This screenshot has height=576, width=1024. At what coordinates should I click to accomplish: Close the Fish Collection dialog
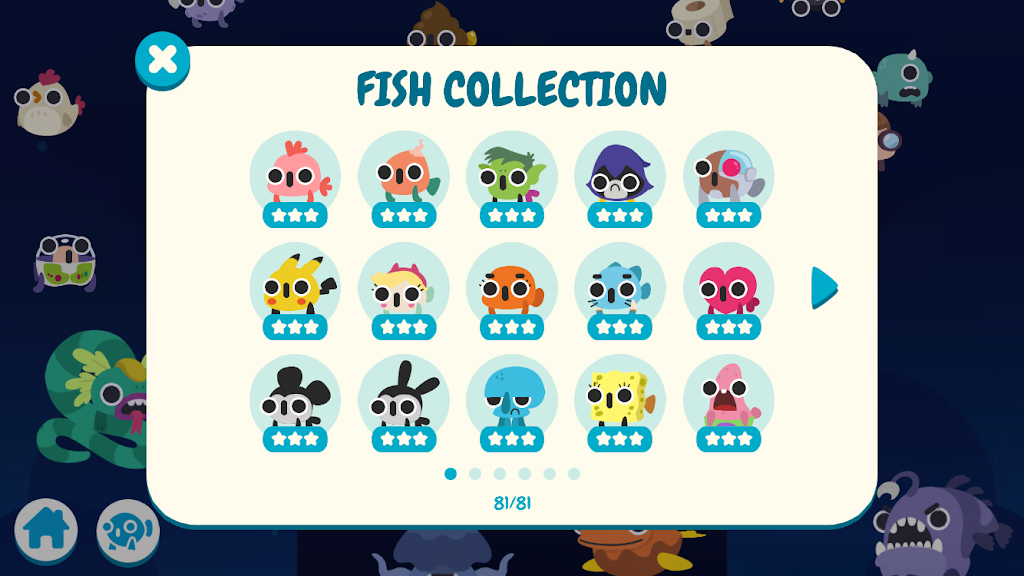click(x=162, y=60)
